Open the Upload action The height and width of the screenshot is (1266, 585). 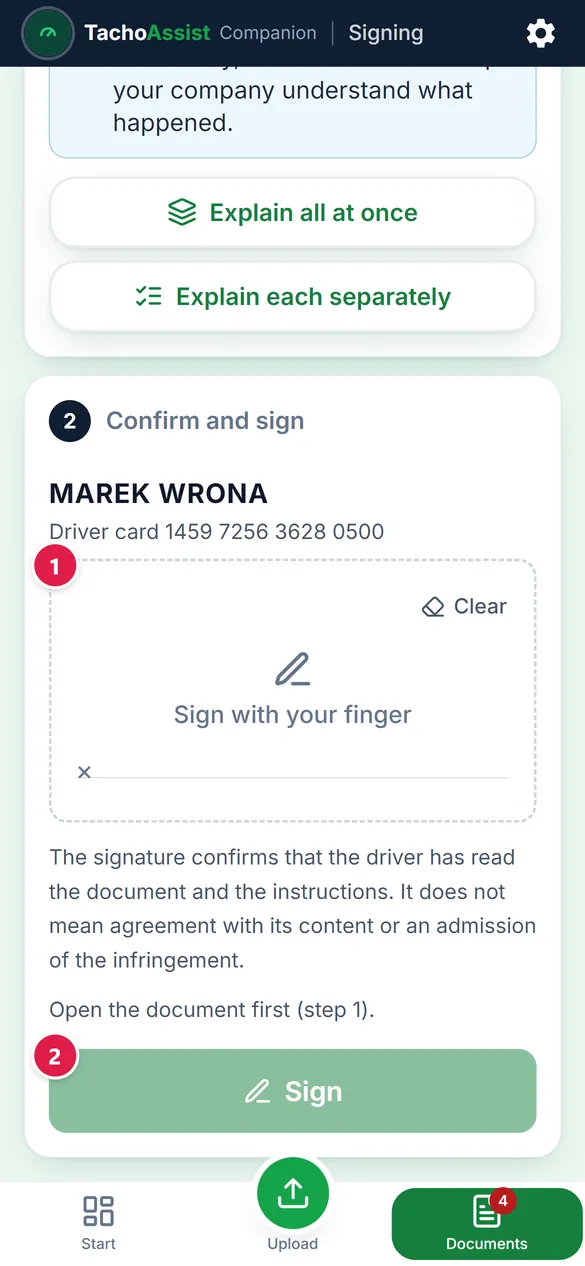(292, 1205)
